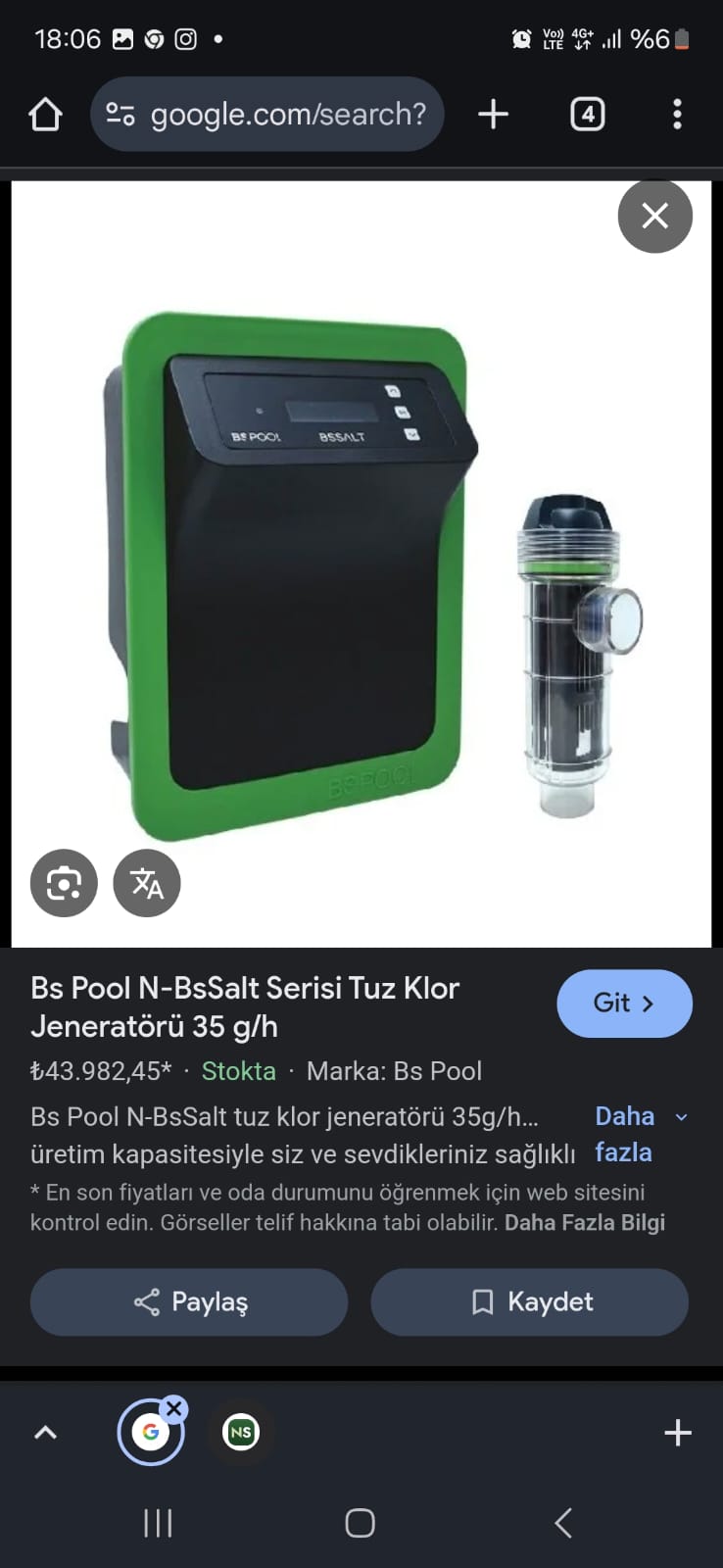Tap the Google app icon in bottom bar
This screenshot has height=1568, width=723.
point(150,1432)
